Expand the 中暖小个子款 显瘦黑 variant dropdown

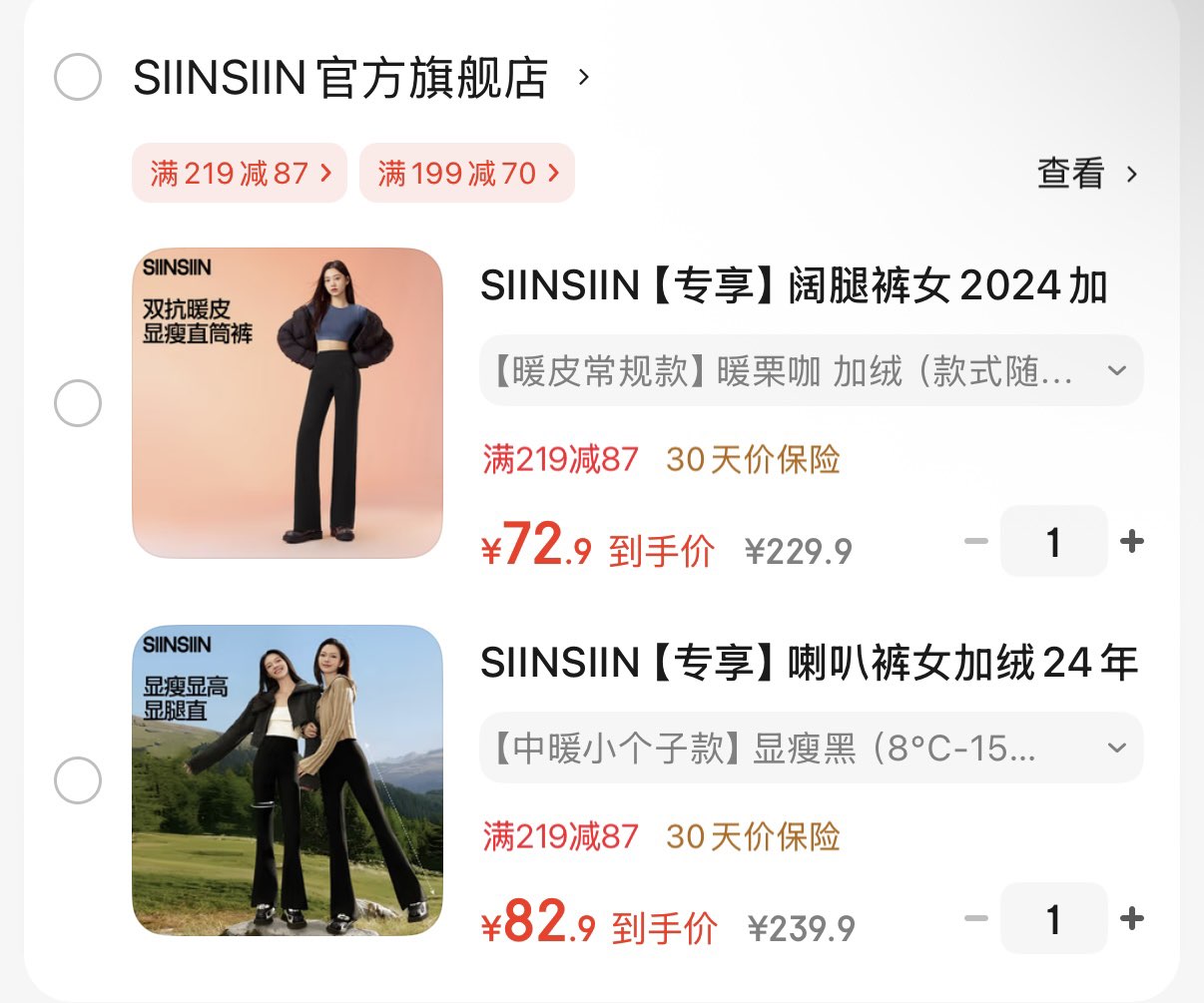811,748
